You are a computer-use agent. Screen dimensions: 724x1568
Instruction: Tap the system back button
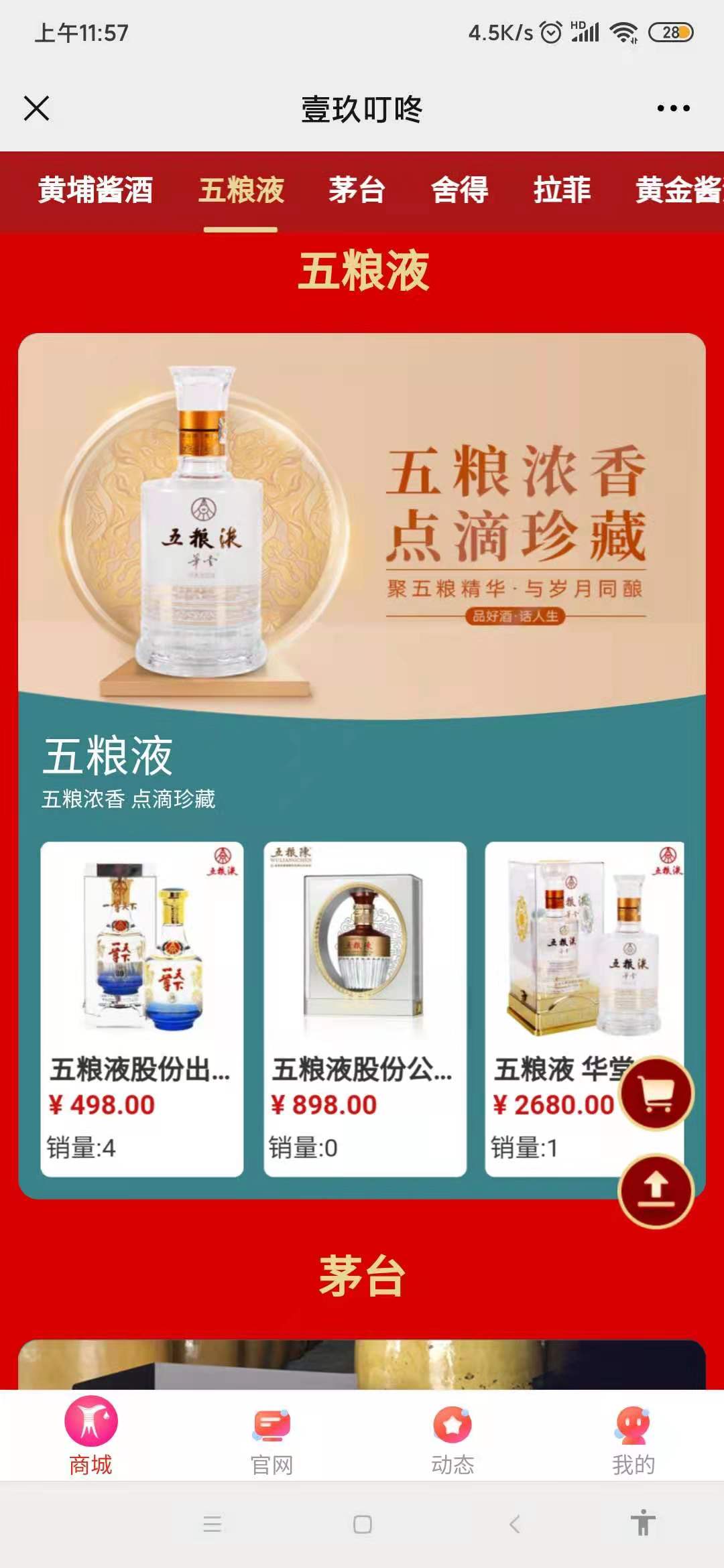pos(515,1524)
